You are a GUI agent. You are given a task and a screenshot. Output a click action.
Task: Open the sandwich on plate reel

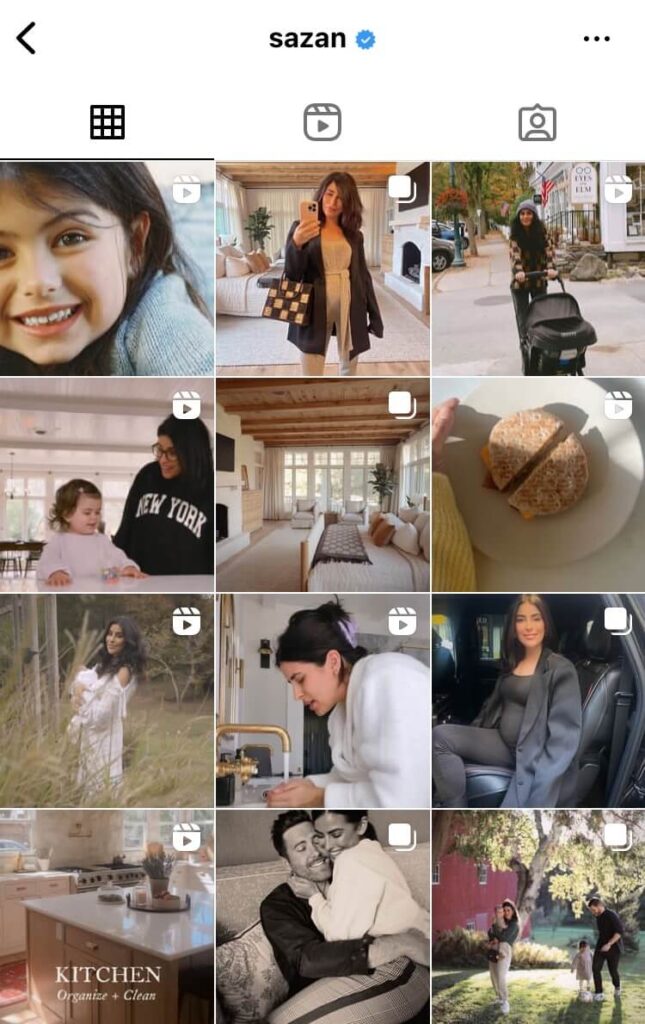(538, 485)
